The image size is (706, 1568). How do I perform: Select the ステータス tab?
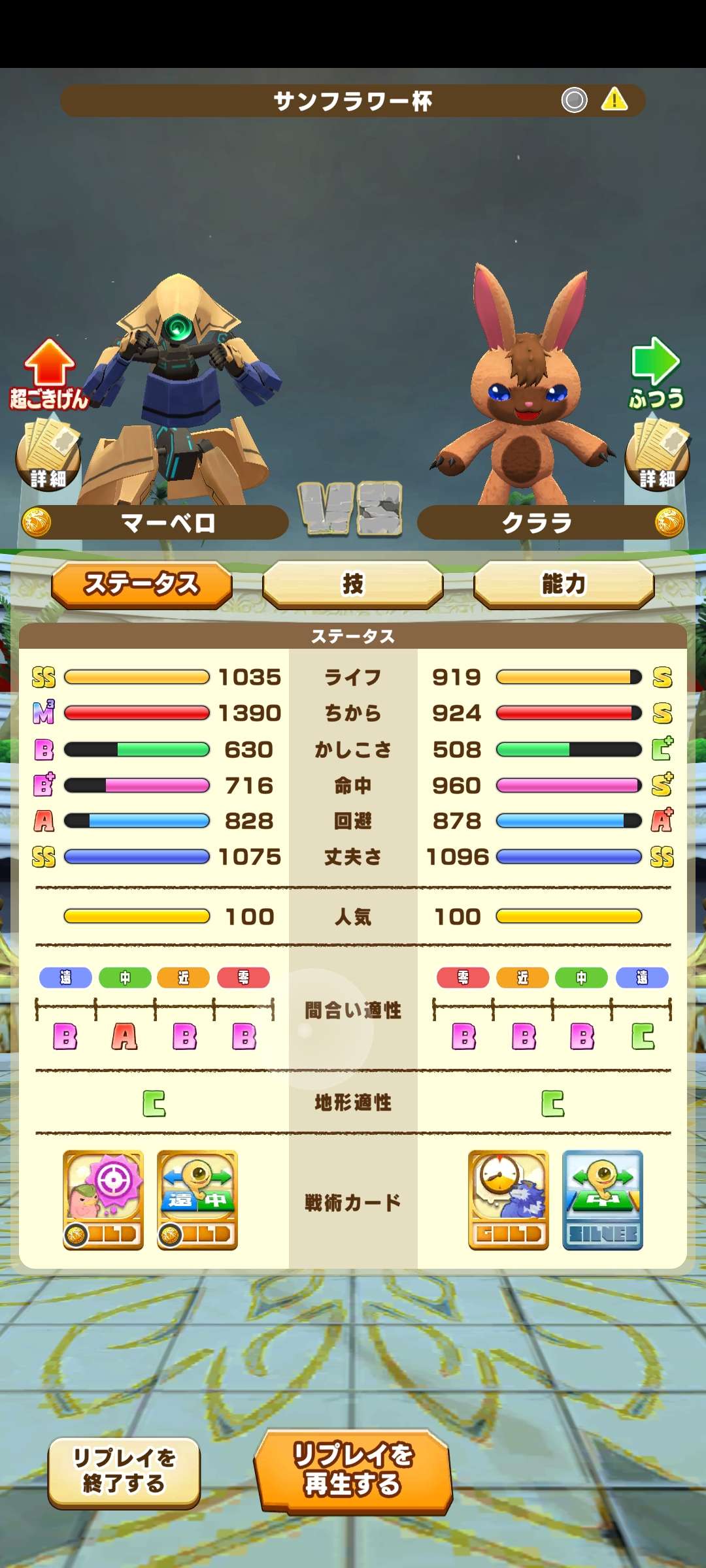(142, 585)
